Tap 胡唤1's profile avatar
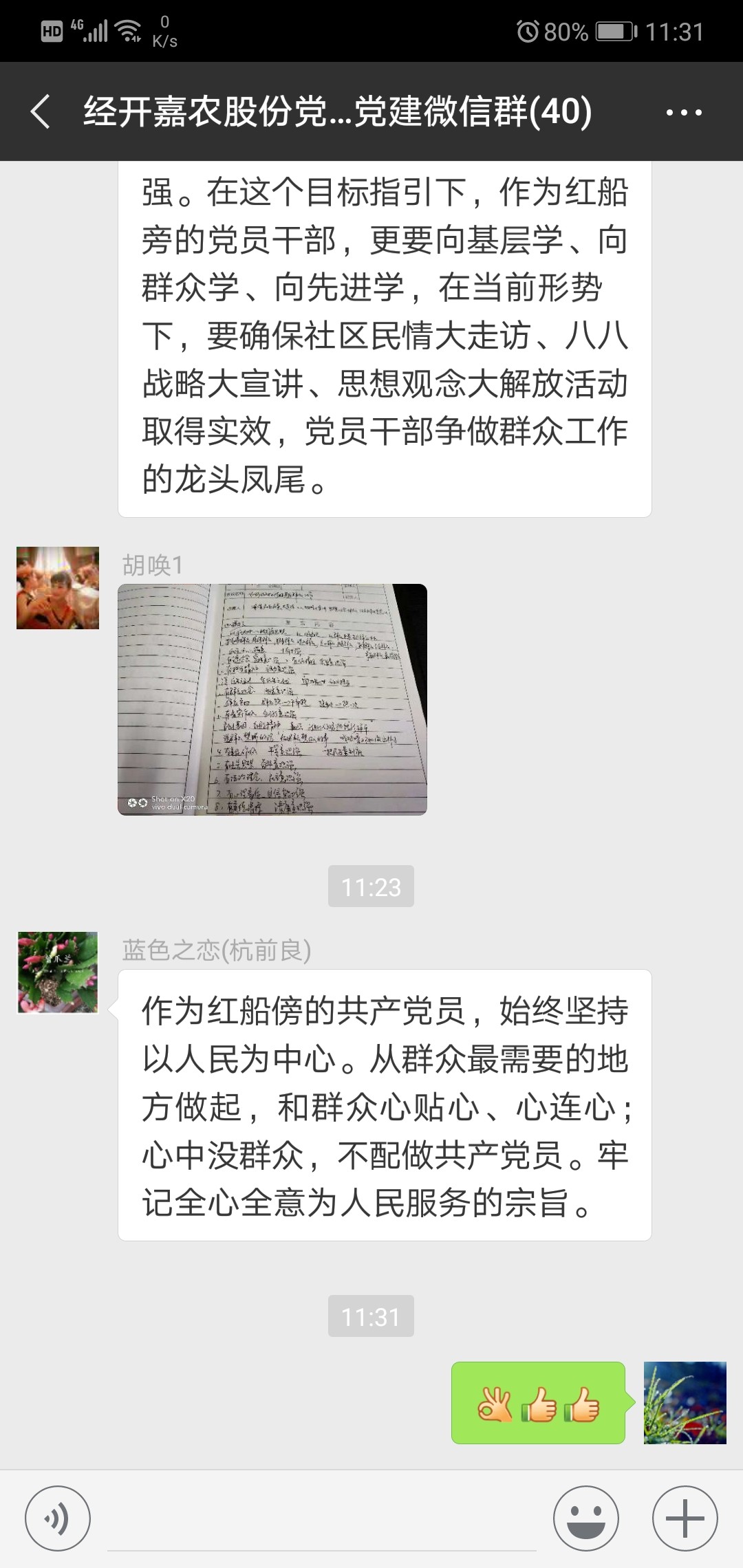Screen dimensions: 743x1568 point(58,588)
